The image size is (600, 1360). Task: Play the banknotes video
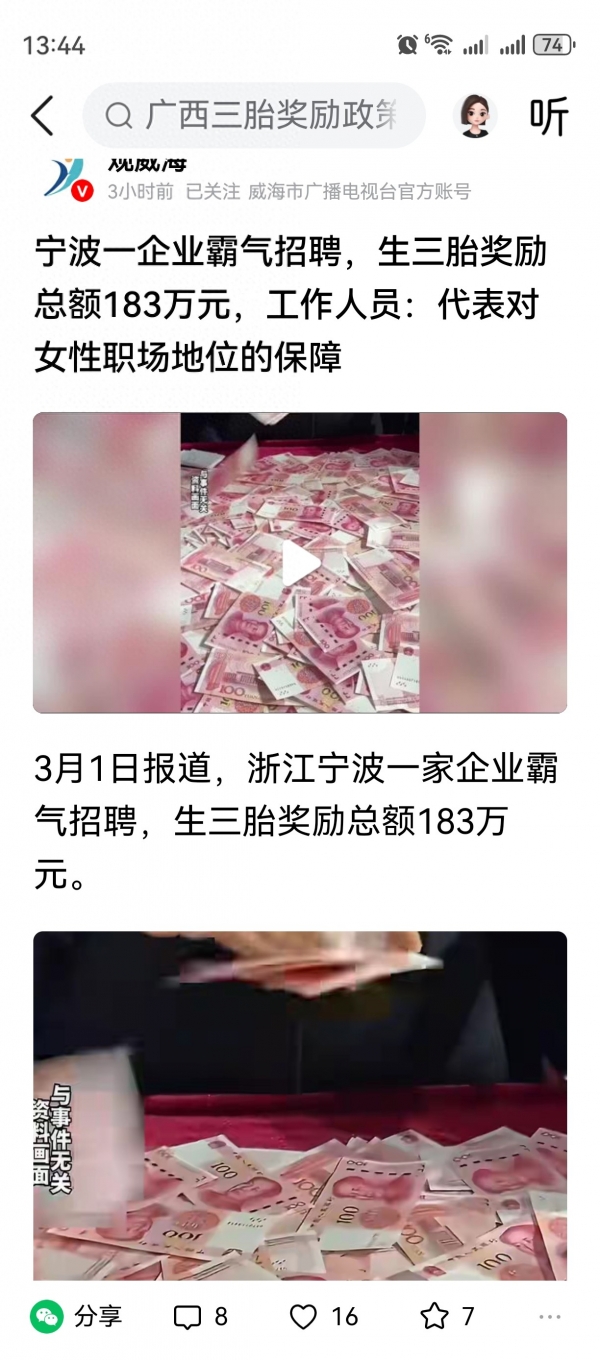coord(300,563)
